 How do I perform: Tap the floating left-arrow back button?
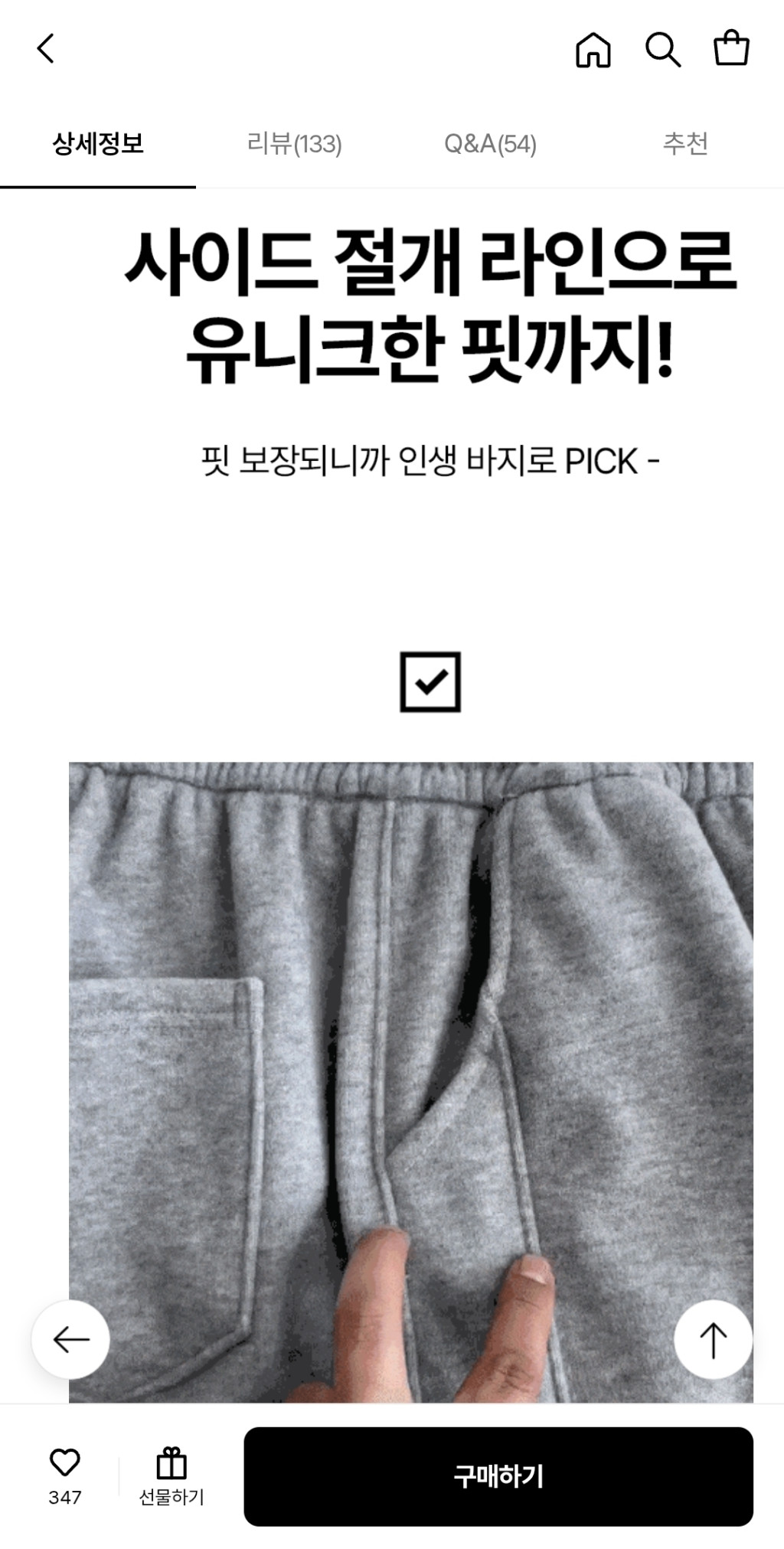click(71, 1339)
